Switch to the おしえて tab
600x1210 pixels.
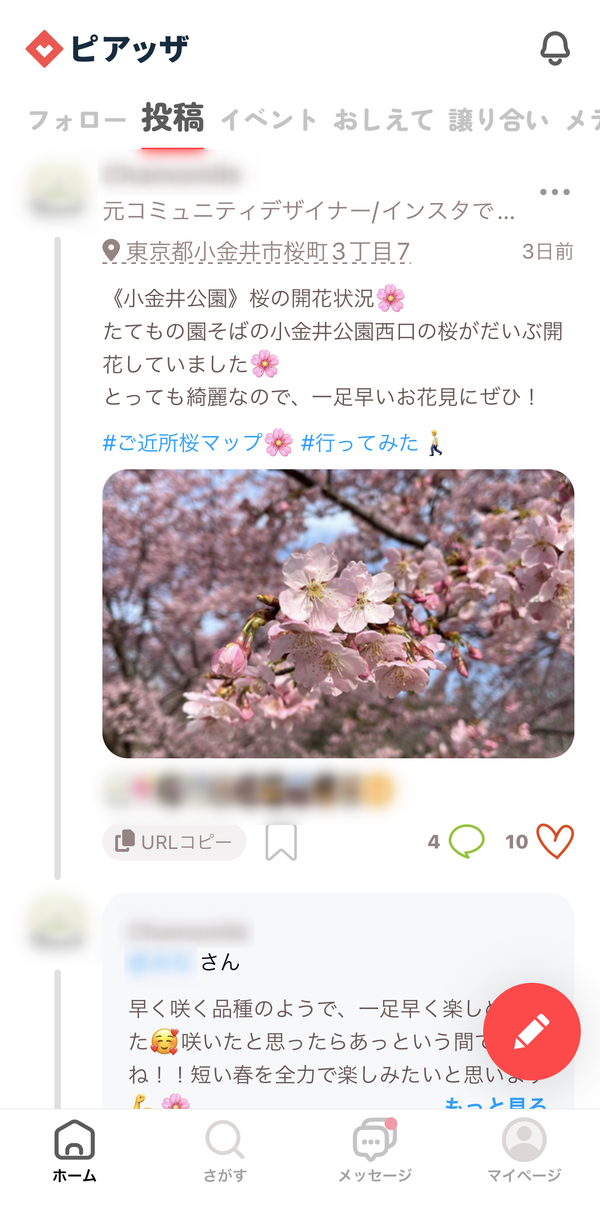pos(383,121)
